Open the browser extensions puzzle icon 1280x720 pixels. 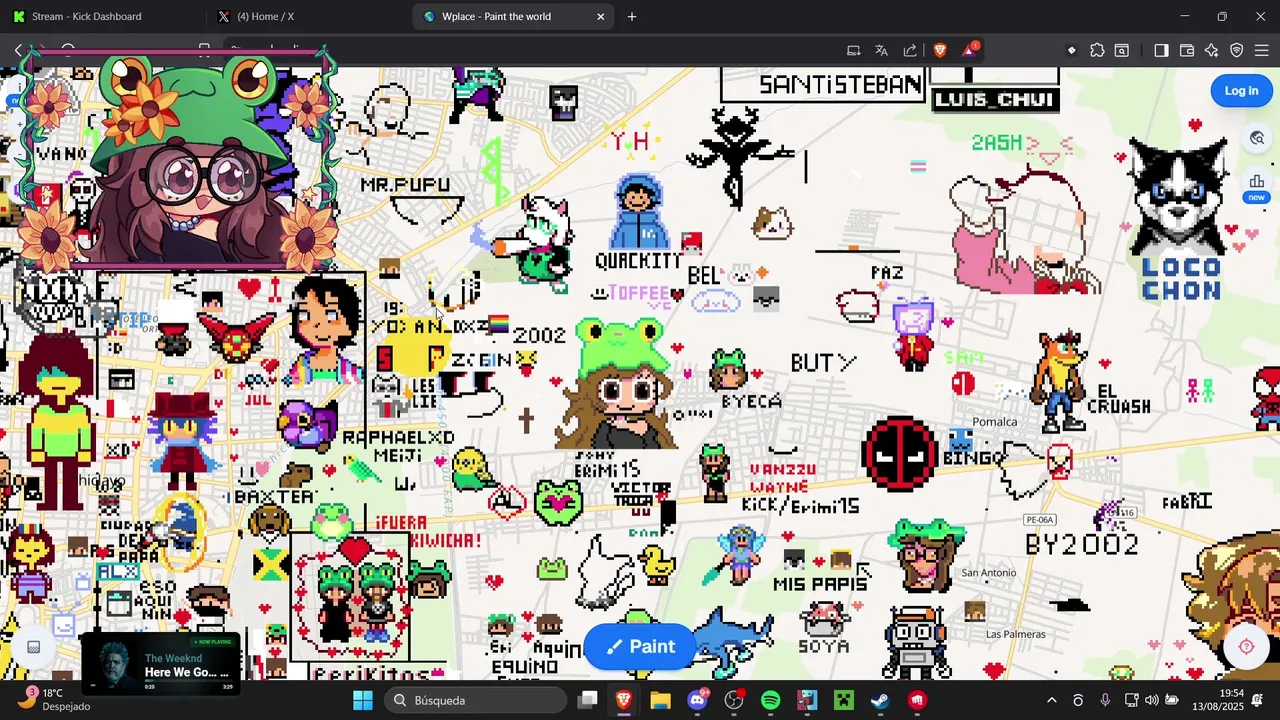click(x=1097, y=50)
